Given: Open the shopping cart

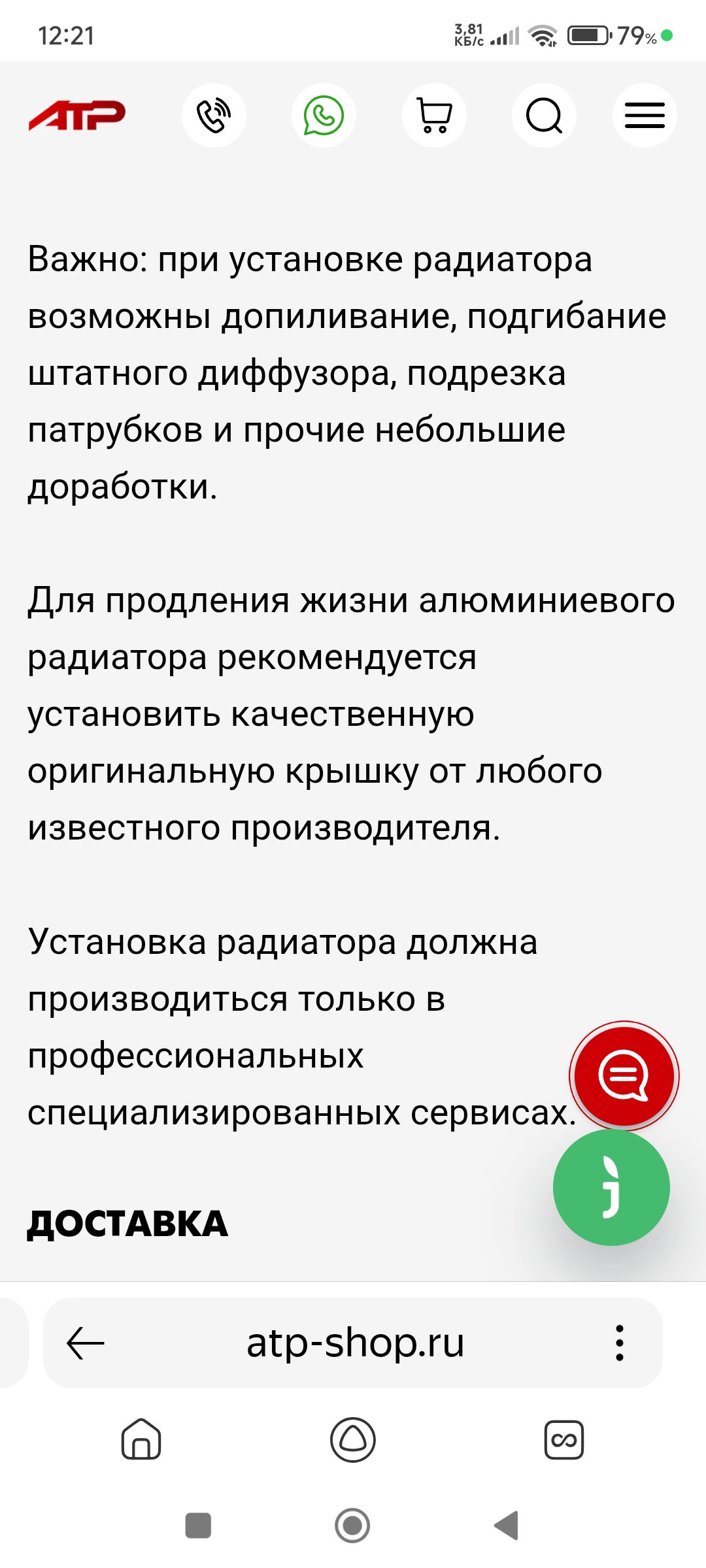Looking at the screenshot, I should 434,116.
